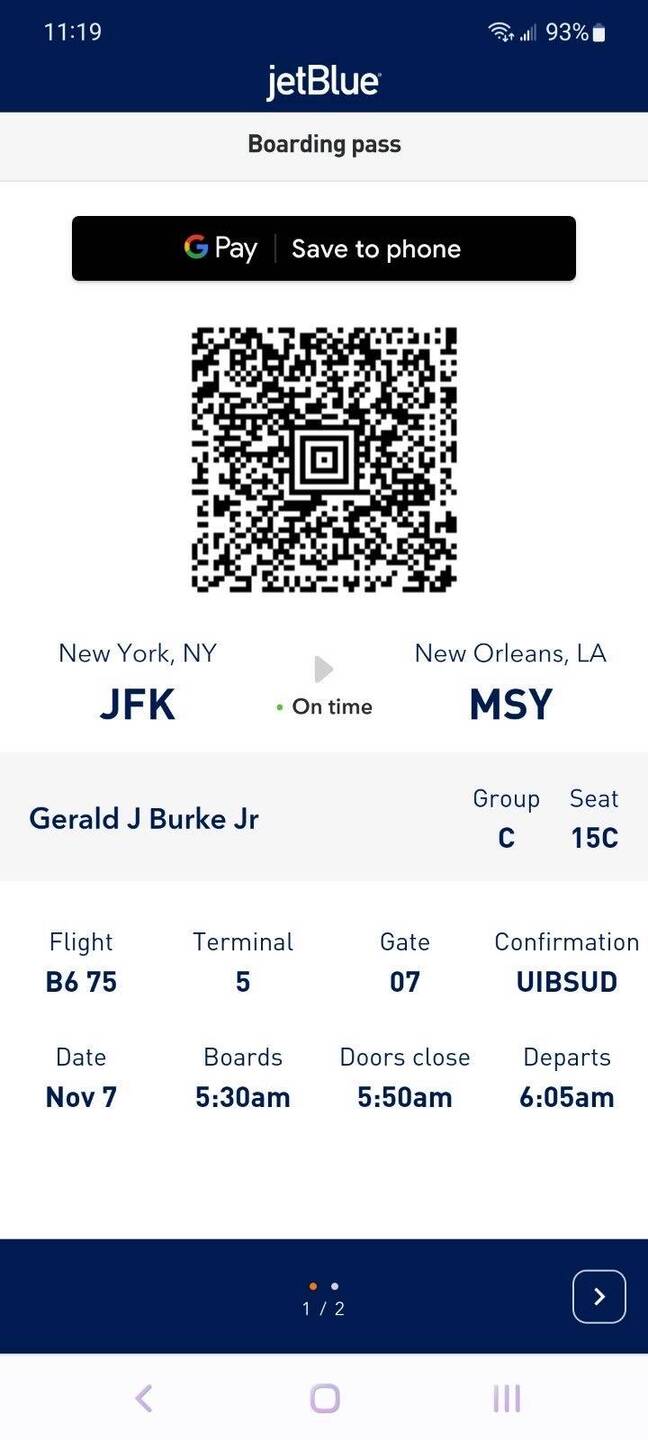
Task: Go to the home screen
Action: coord(324,1398)
